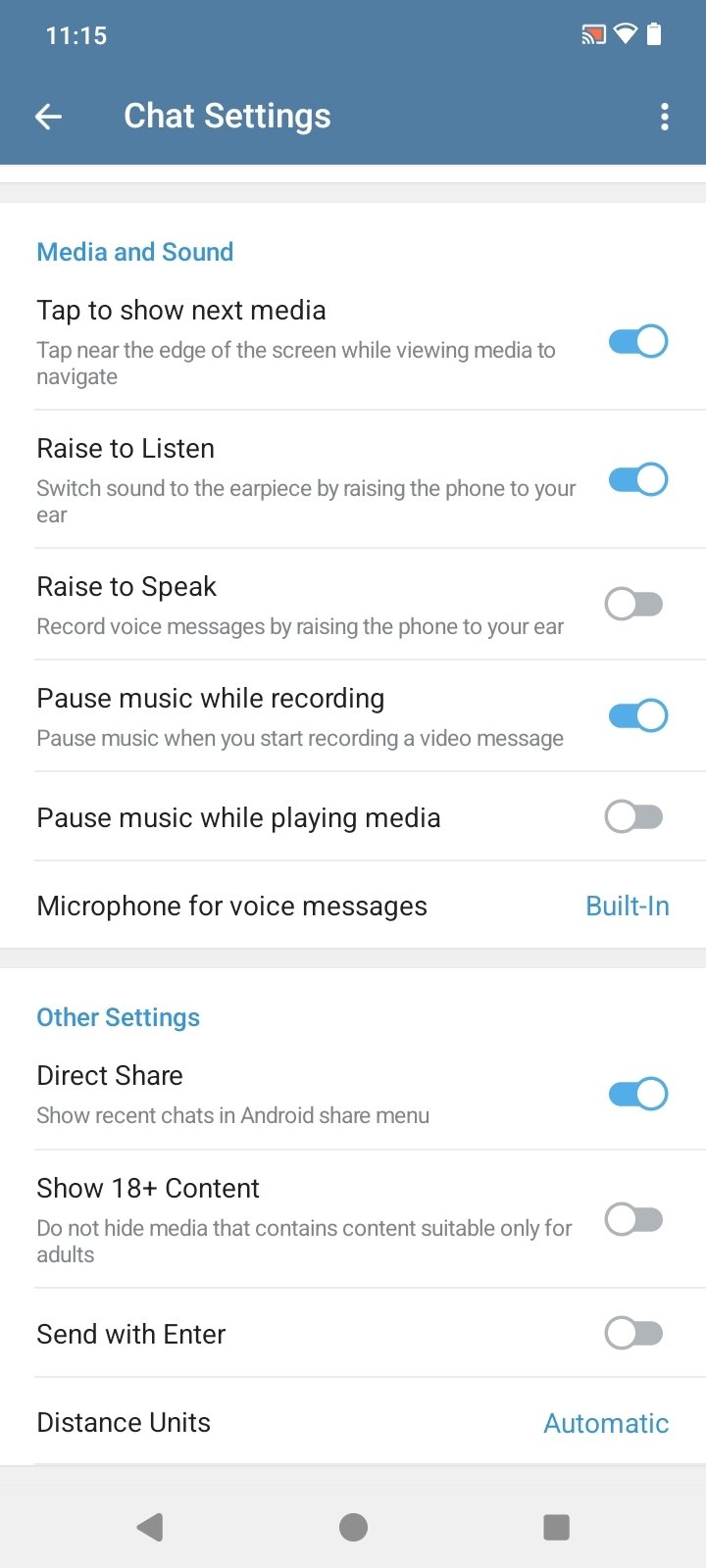
Task: Open Microphone for voice messages setting
Action: click(x=353, y=906)
